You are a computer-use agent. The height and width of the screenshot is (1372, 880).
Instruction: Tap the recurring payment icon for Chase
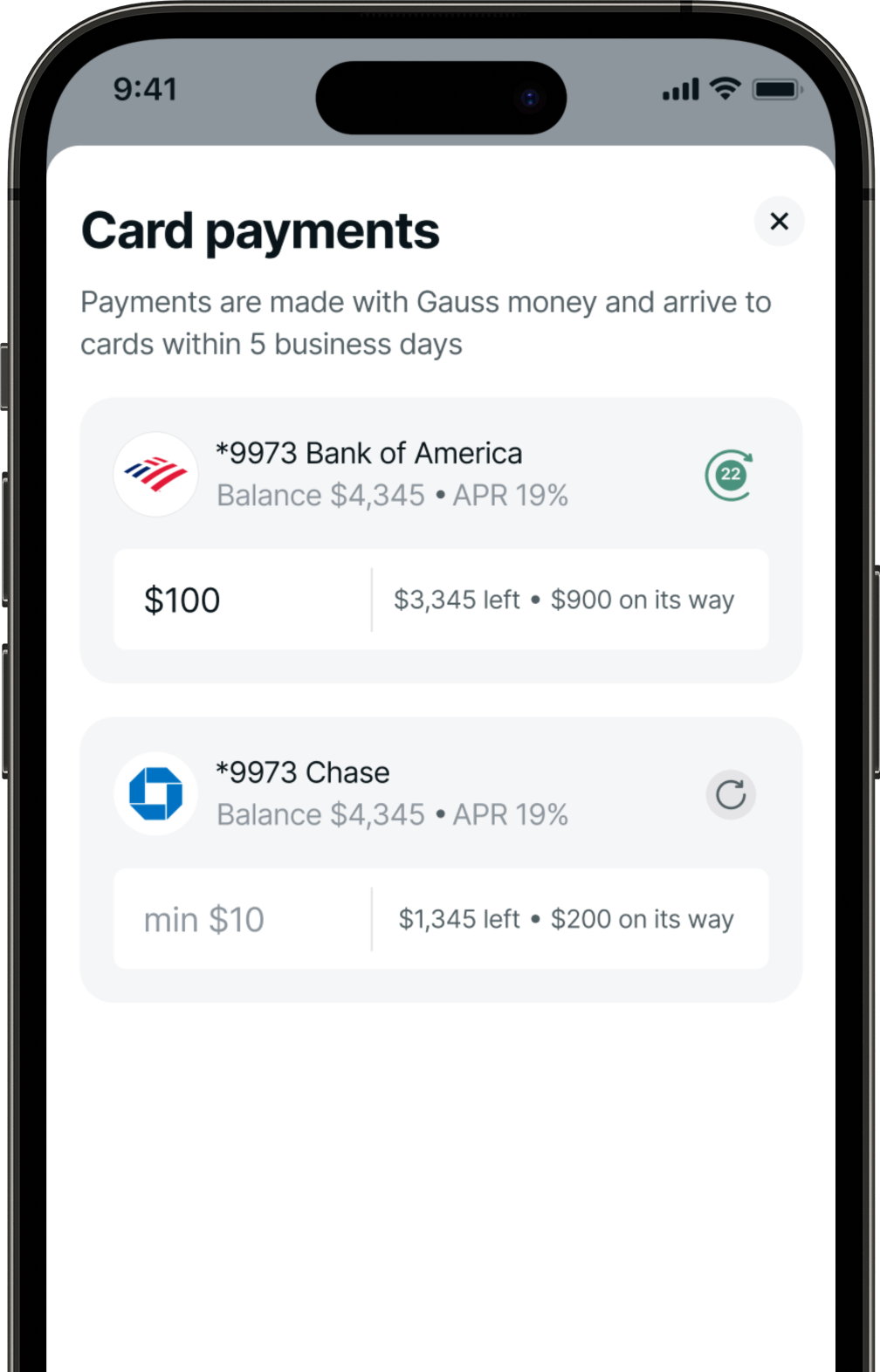click(730, 795)
